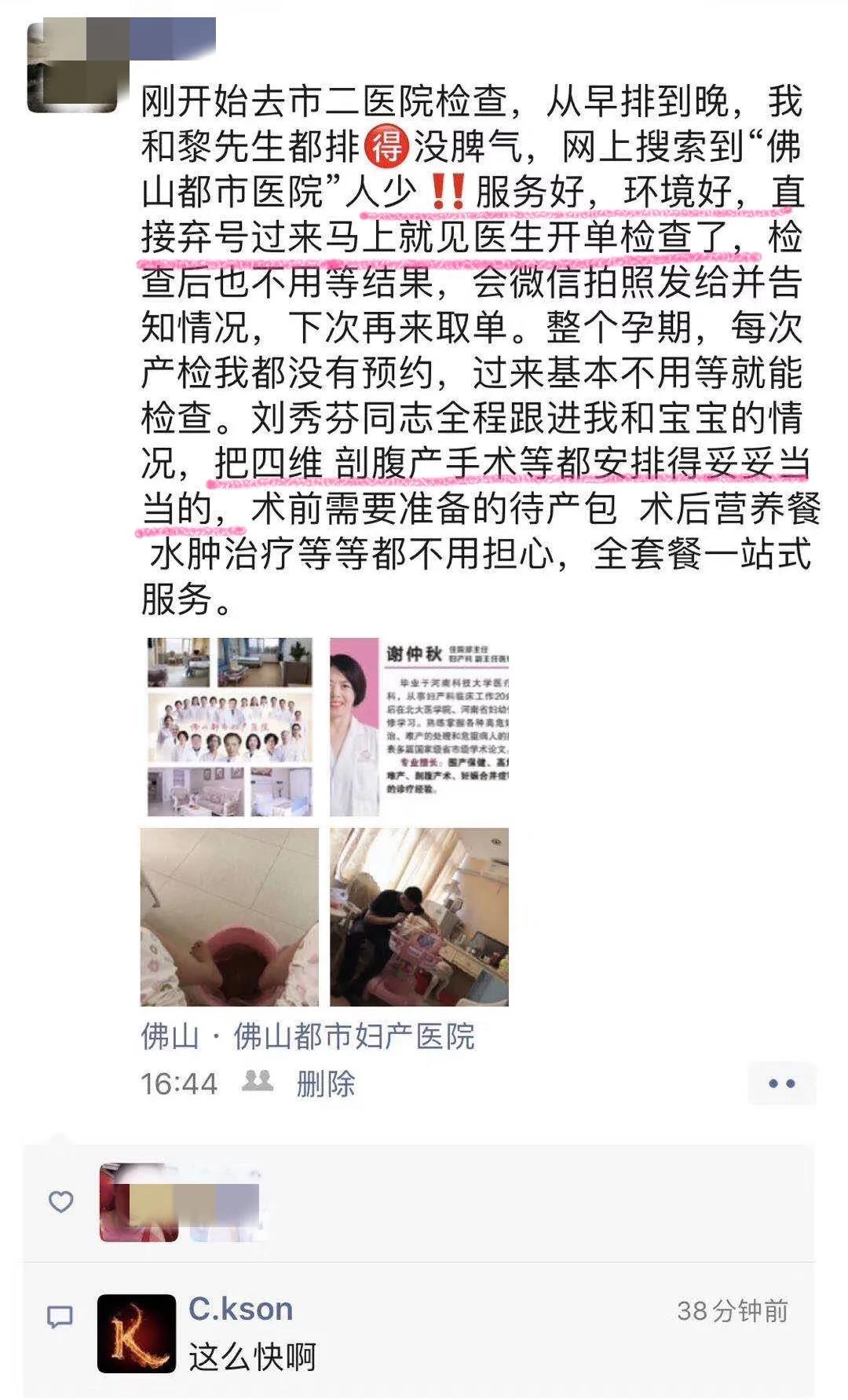Open the avatar of the user who liked

138,1202
